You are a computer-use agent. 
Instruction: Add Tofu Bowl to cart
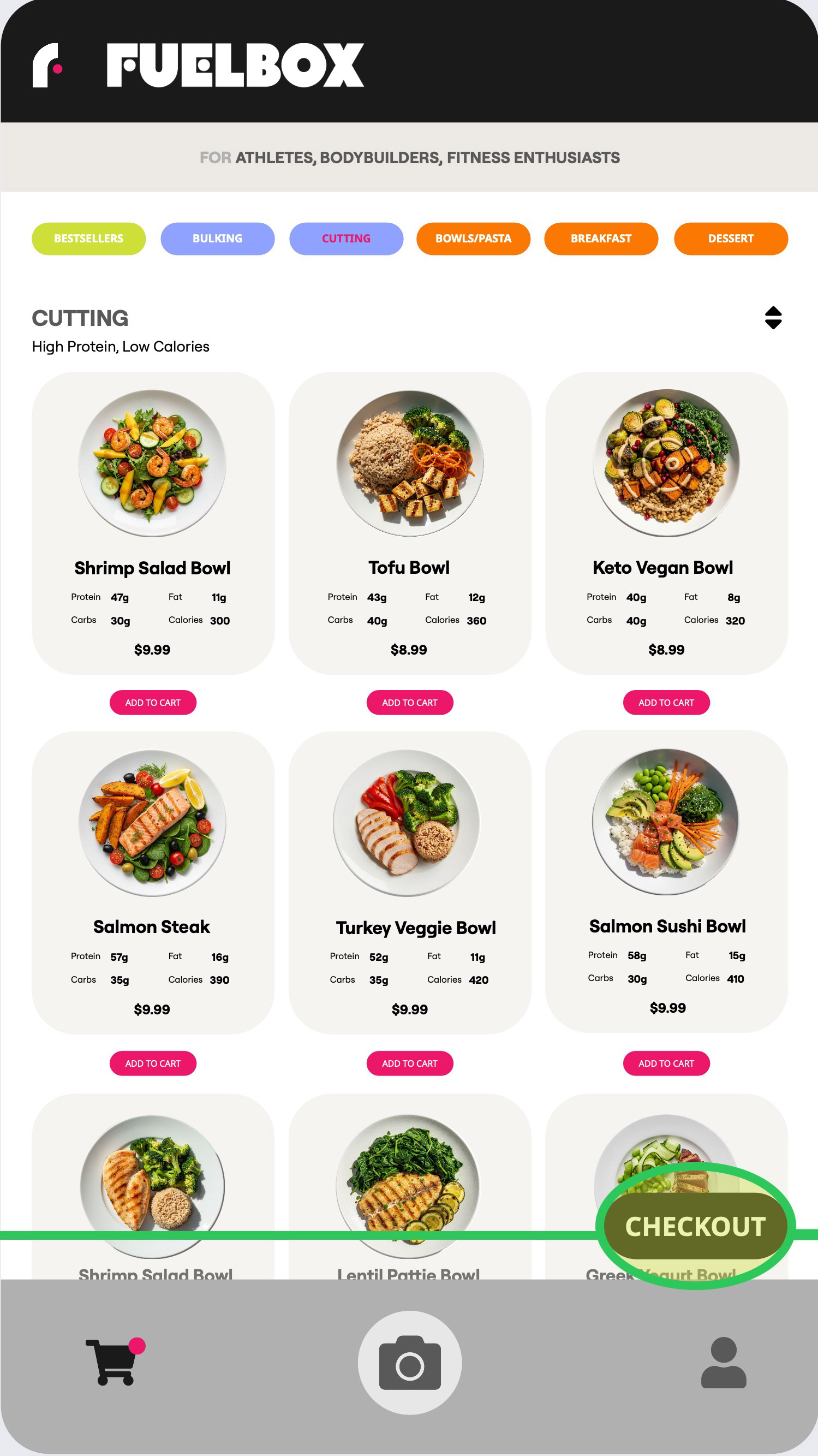tap(410, 703)
